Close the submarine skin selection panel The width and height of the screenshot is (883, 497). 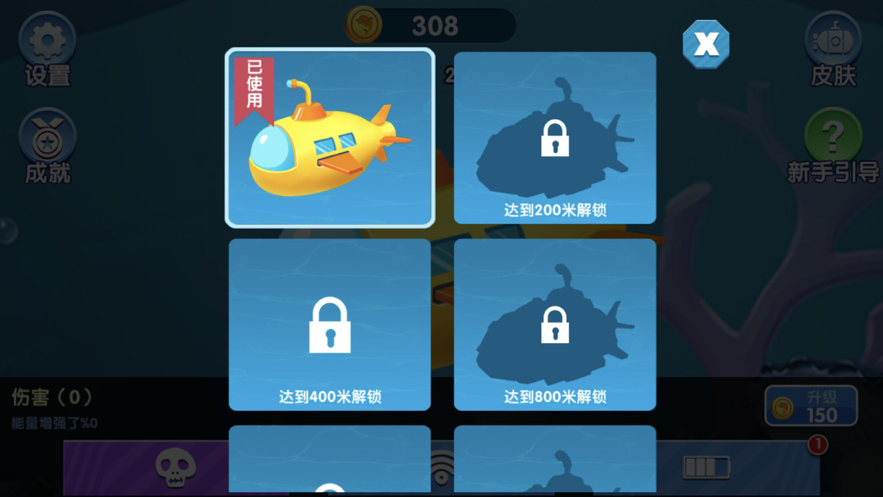pos(706,43)
